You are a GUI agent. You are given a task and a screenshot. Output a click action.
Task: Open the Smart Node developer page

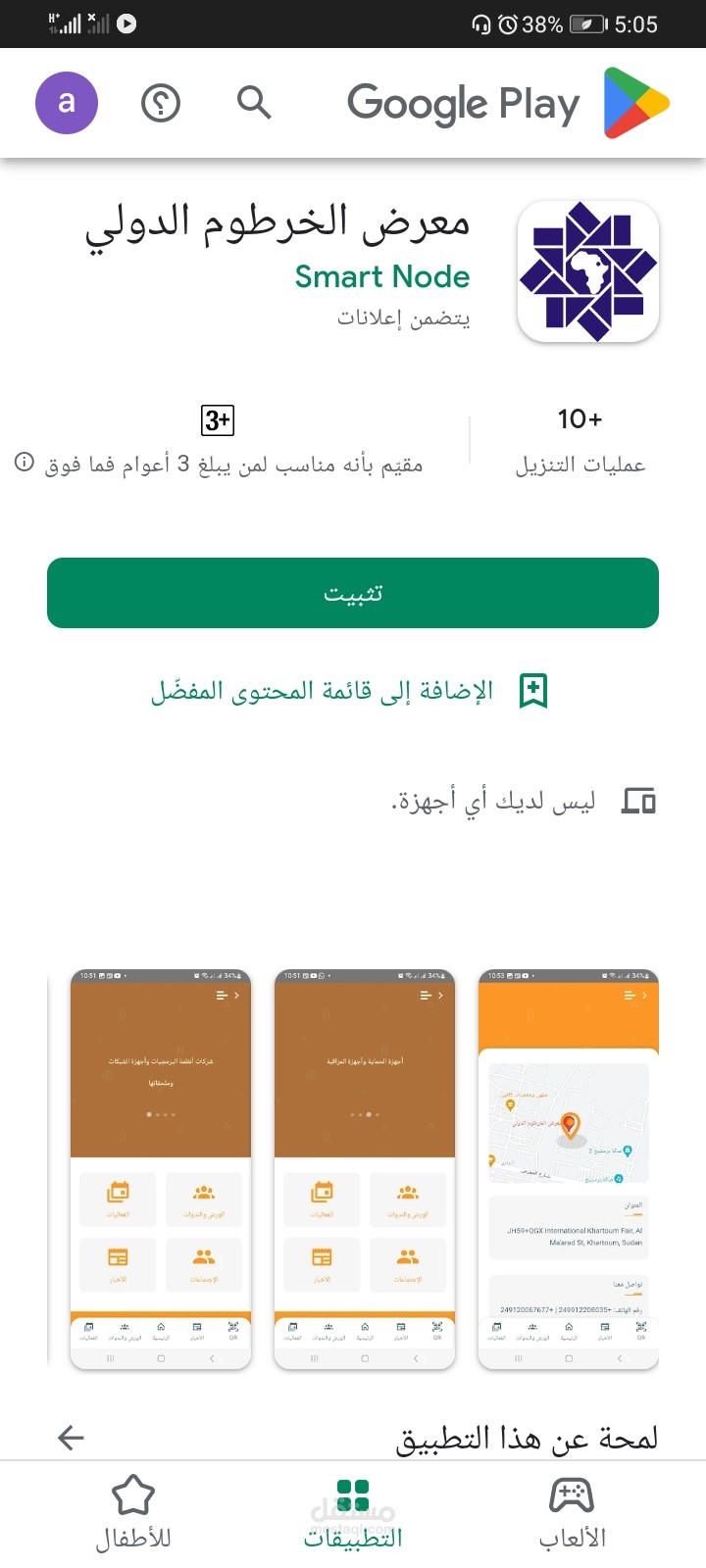(382, 276)
